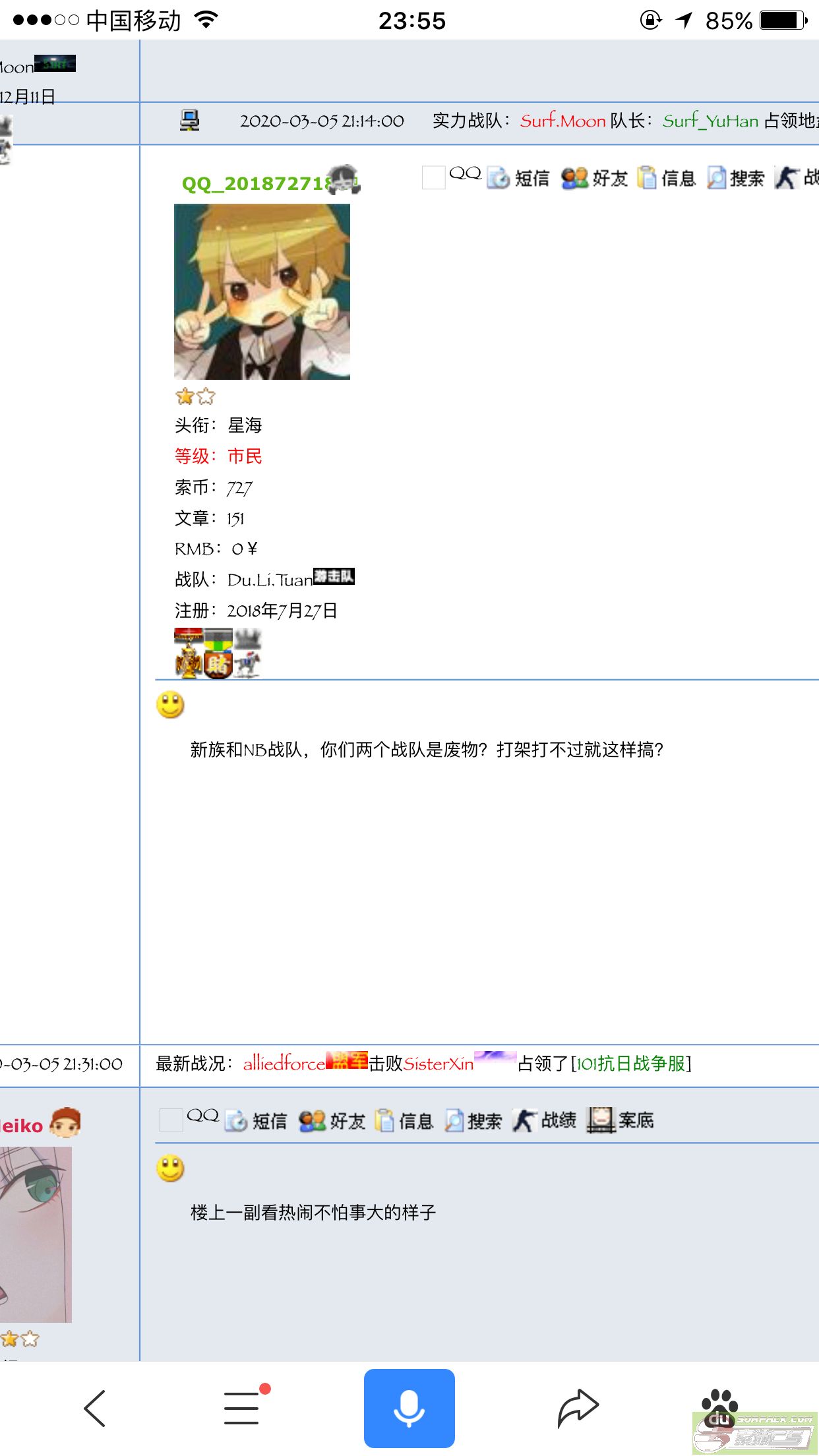Screen dimensions: 819x1456
Task: Start voice search with the microphone button
Action: [x=409, y=1409]
